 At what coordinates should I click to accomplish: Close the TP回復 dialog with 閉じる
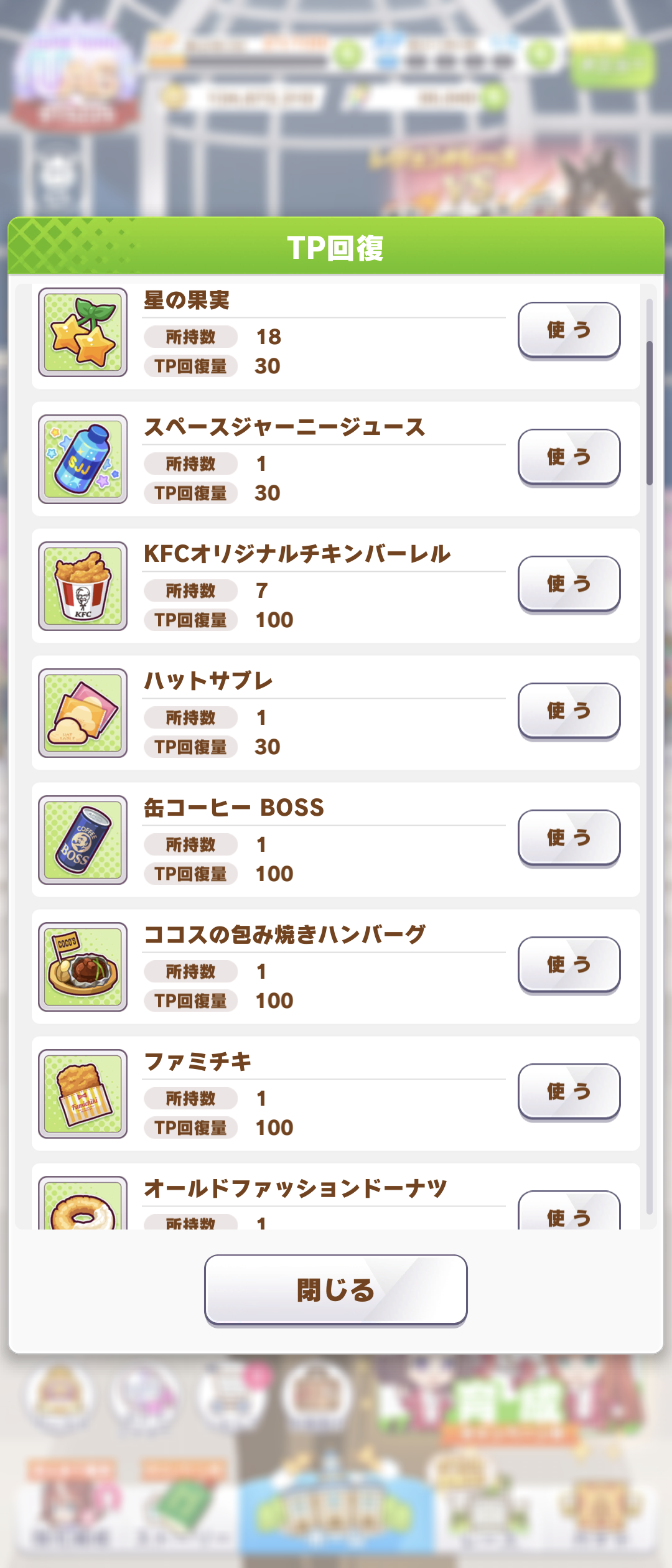pos(335,1290)
